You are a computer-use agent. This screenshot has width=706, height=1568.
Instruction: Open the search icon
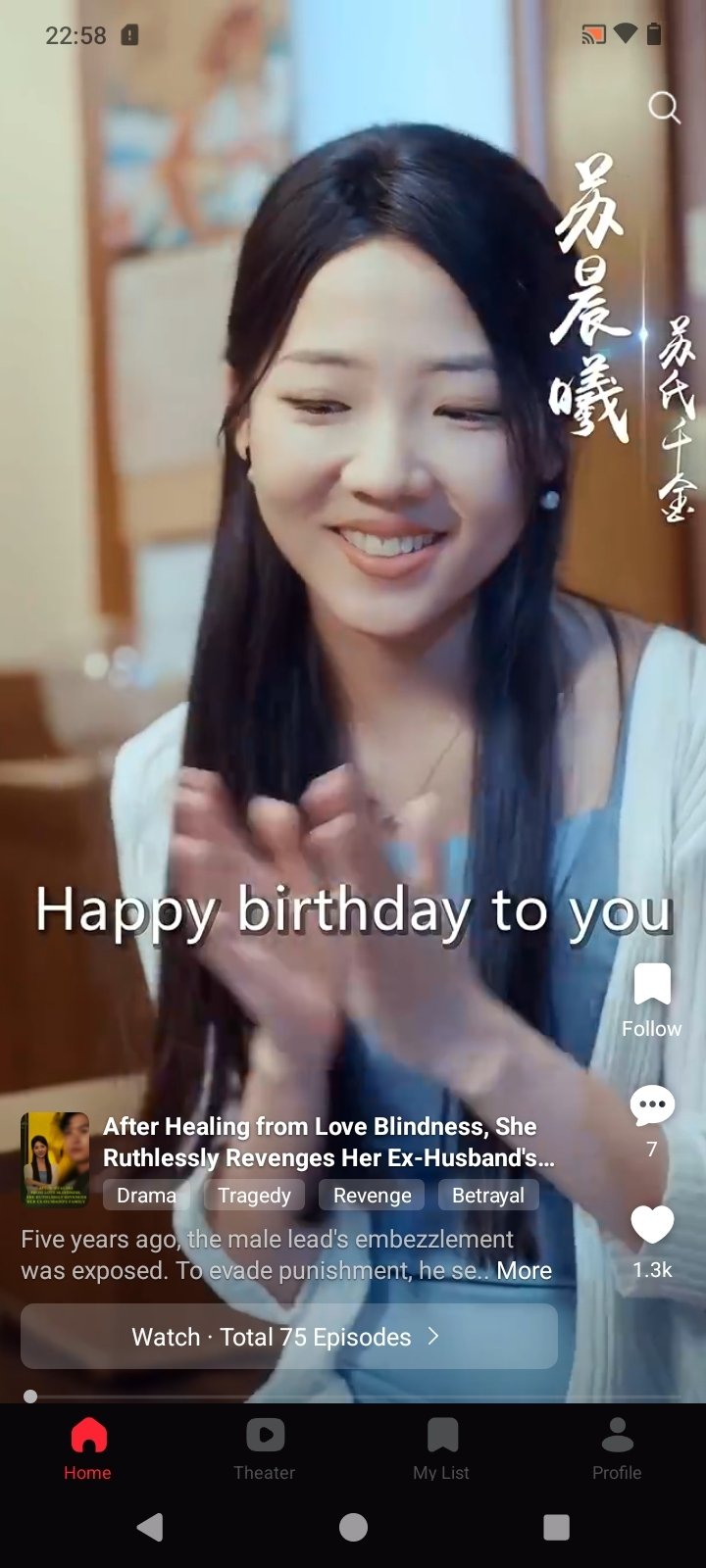pos(664,107)
